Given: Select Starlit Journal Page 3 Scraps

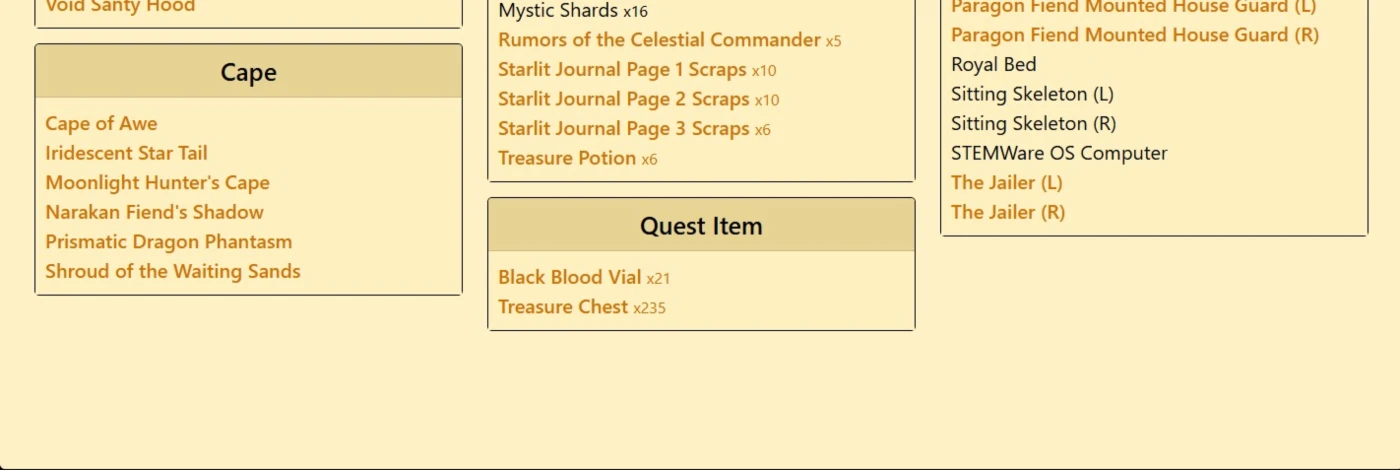Looking at the screenshot, I should point(623,129).
